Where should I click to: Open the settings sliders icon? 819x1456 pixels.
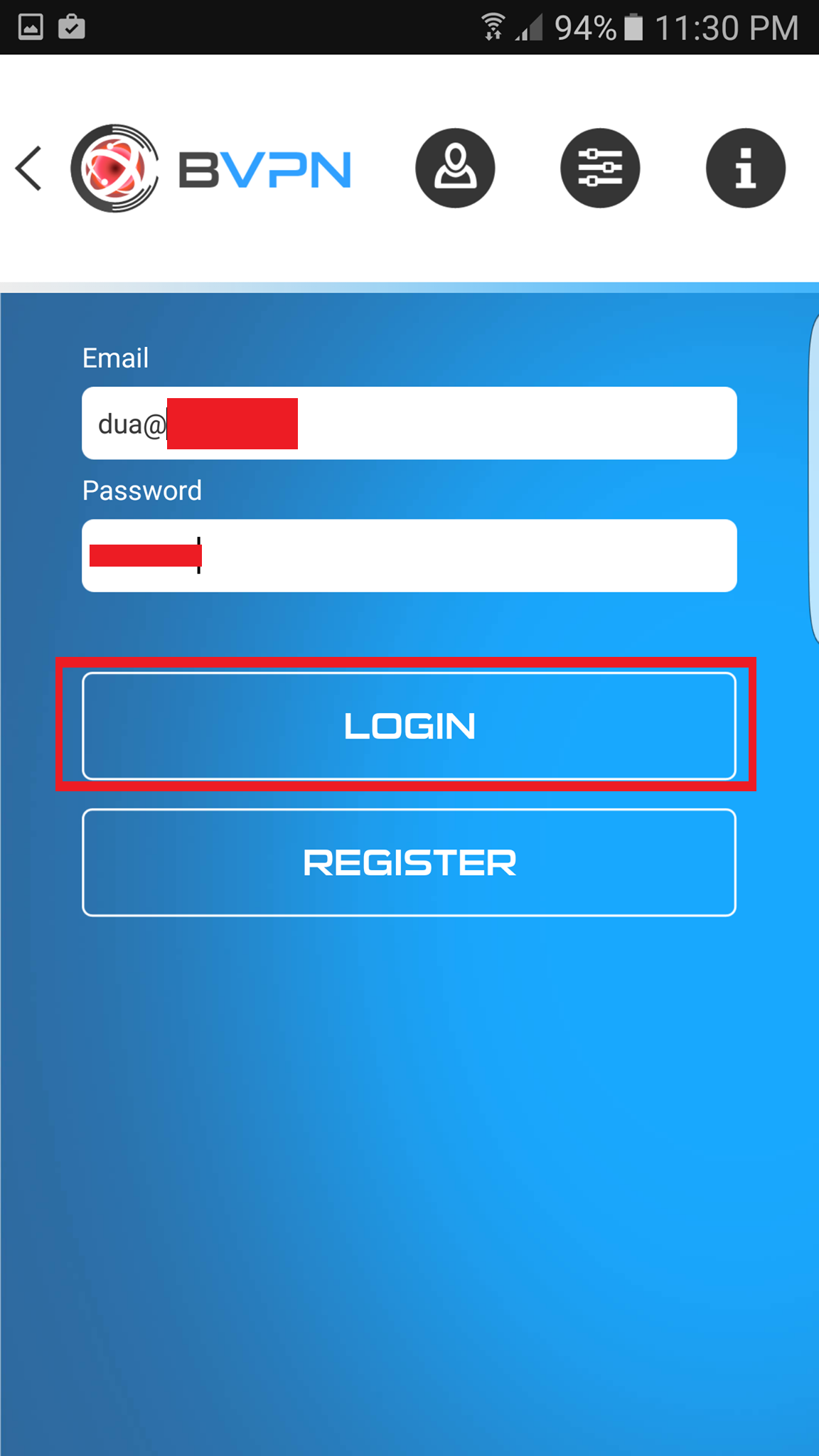(x=600, y=168)
